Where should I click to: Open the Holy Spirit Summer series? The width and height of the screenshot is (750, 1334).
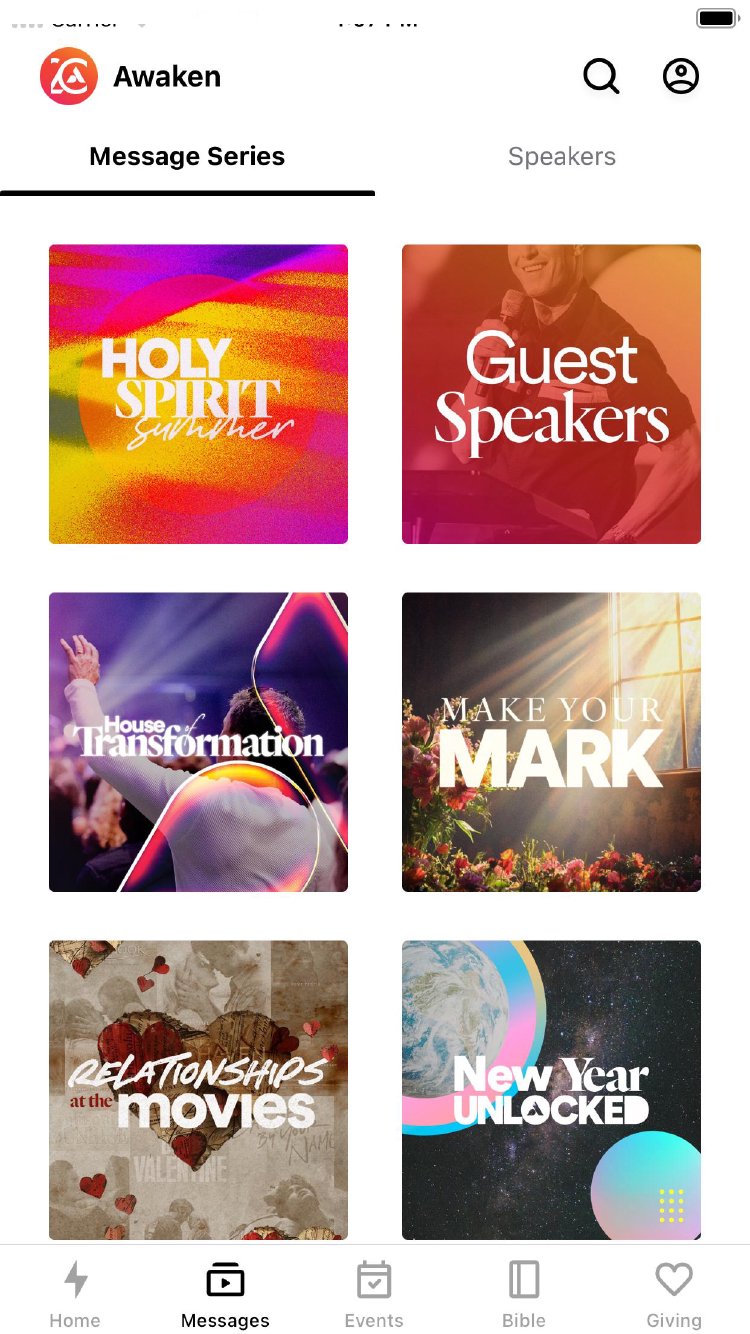pyautogui.click(x=198, y=394)
